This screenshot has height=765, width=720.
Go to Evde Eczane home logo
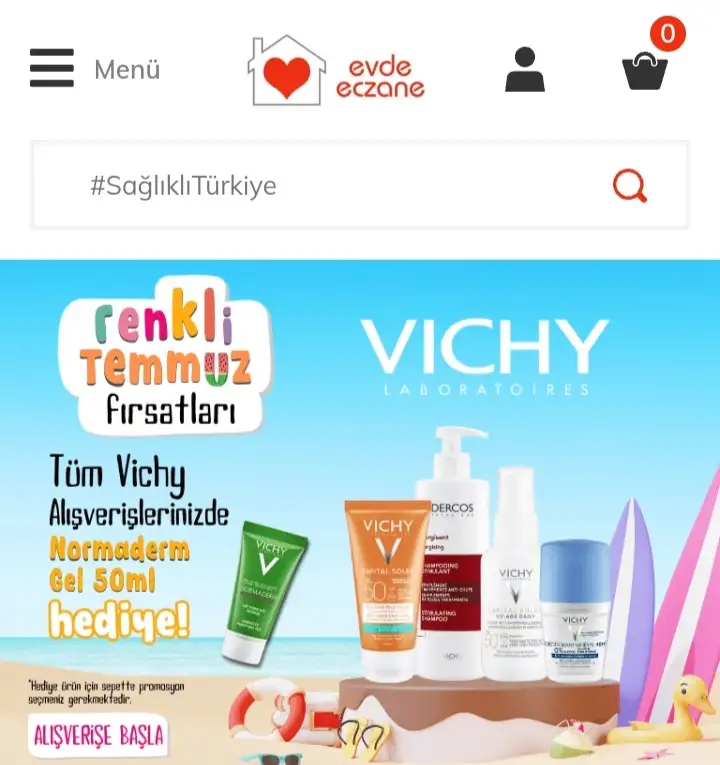pyautogui.click(x=337, y=70)
